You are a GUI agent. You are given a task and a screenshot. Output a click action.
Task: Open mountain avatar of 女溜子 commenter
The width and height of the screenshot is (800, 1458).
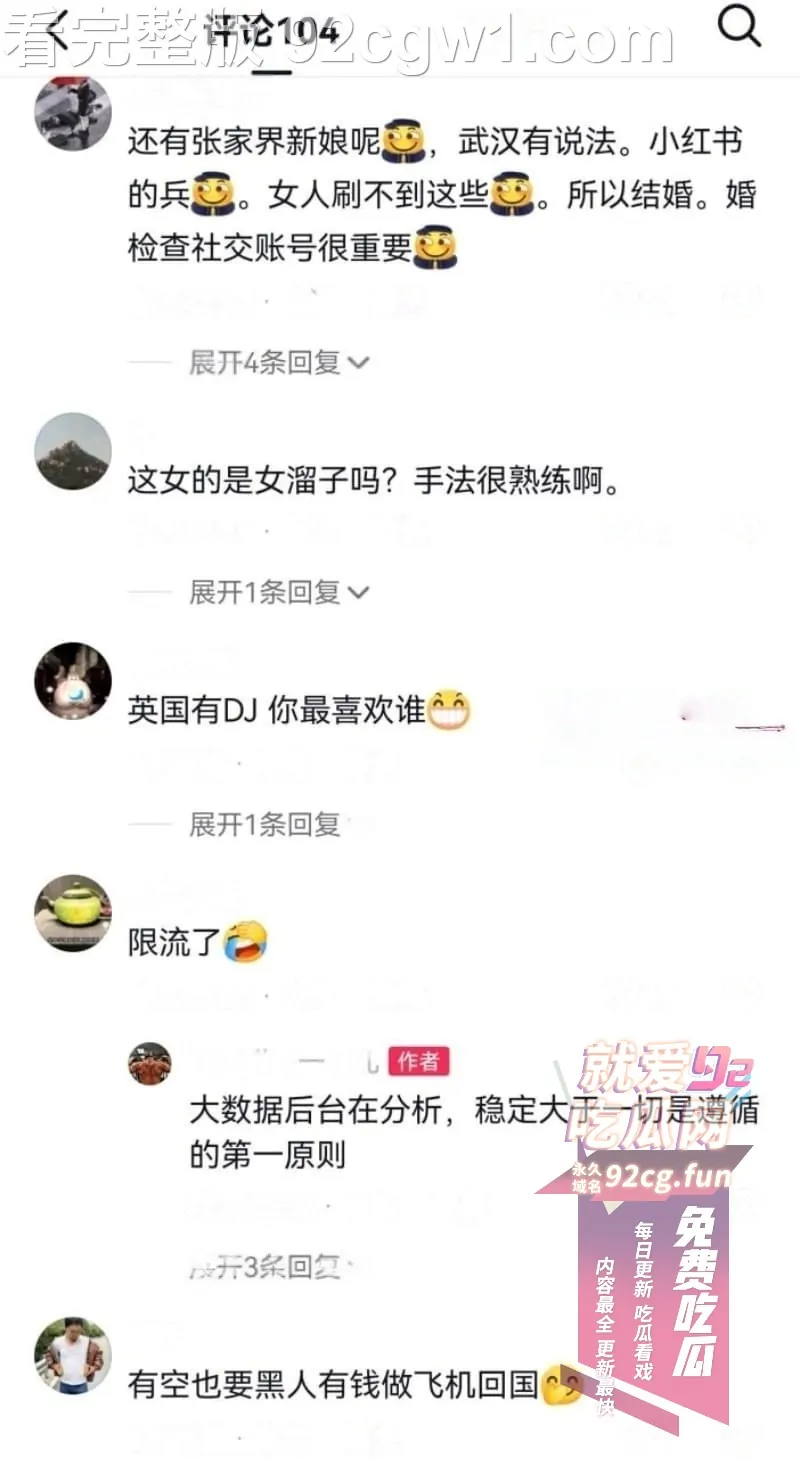(73, 451)
